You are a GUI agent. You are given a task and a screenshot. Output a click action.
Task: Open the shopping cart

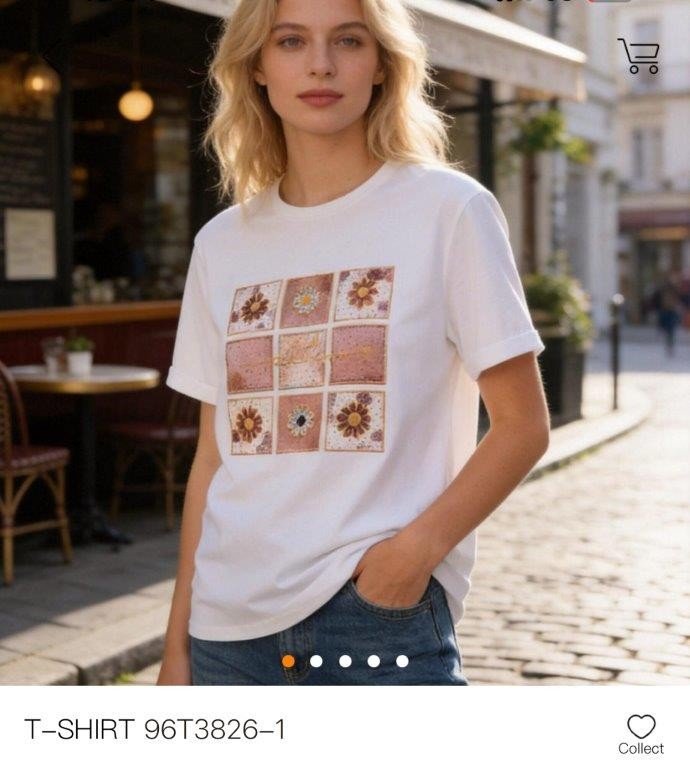tap(638, 56)
